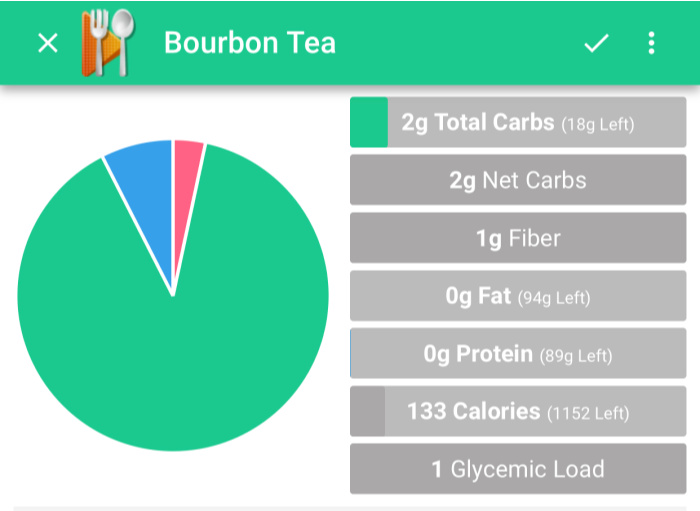
Task: Open the overflow menu
Action: [x=652, y=43]
